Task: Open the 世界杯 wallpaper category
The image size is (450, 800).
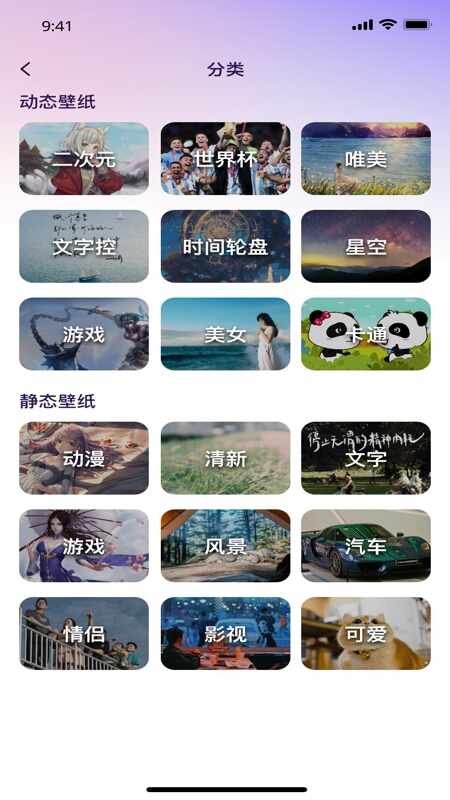Action: coord(226,159)
